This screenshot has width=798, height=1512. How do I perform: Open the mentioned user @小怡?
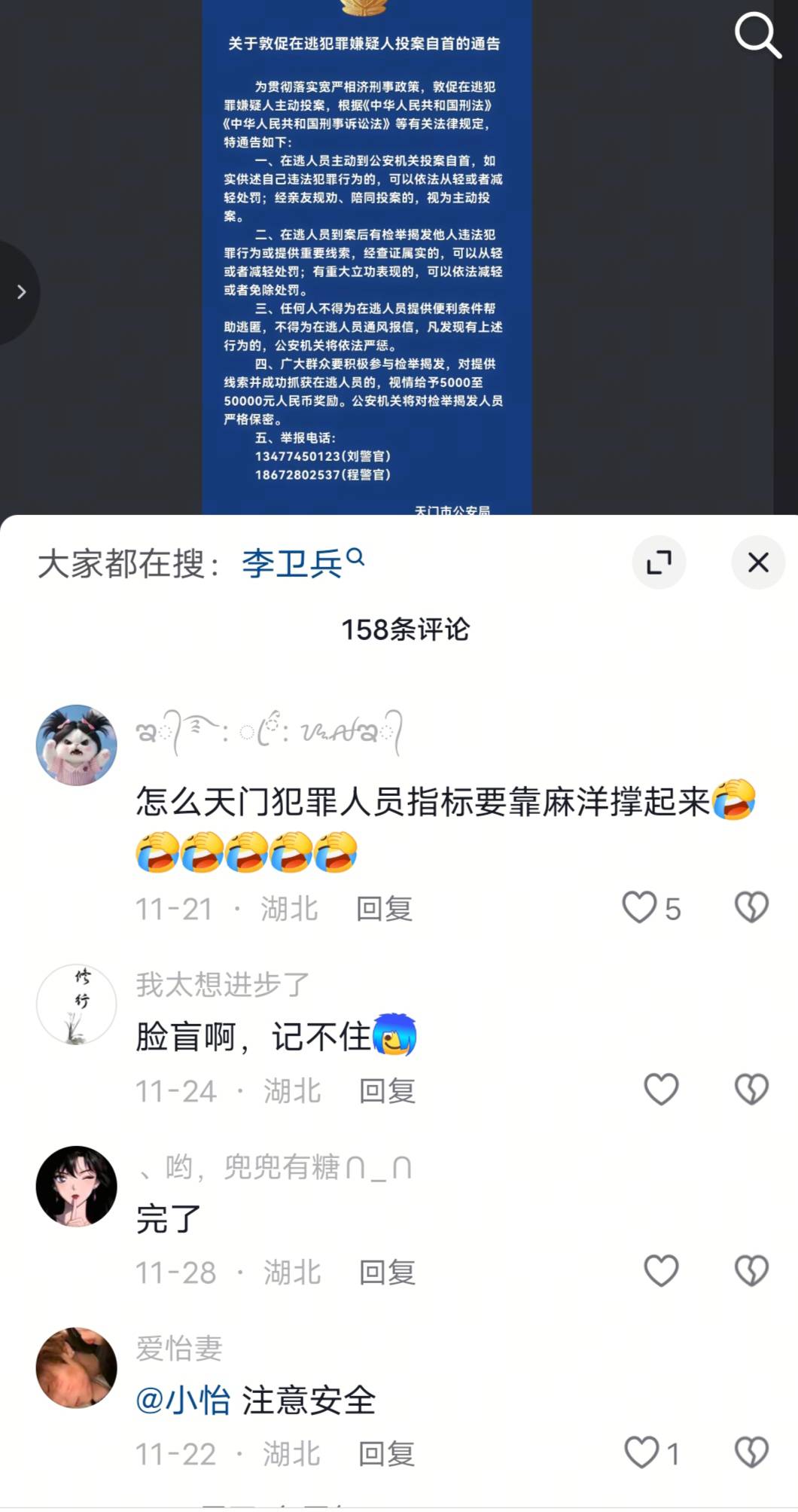click(x=183, y=1401)
